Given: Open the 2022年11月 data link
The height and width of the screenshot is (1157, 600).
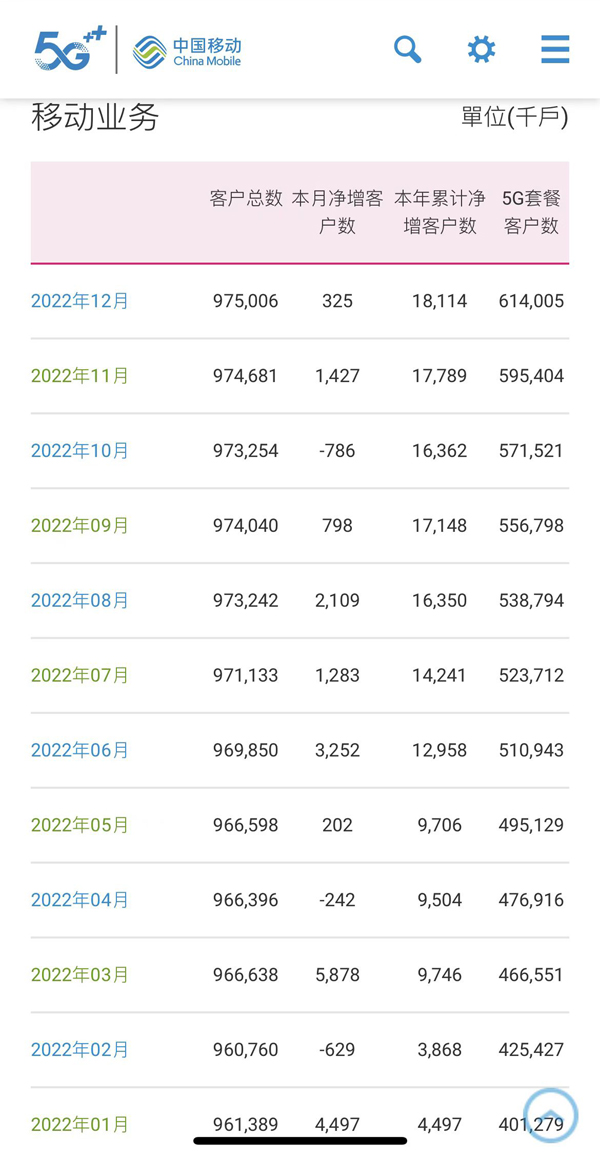Looking at the screenshot, I should [80, 376].
